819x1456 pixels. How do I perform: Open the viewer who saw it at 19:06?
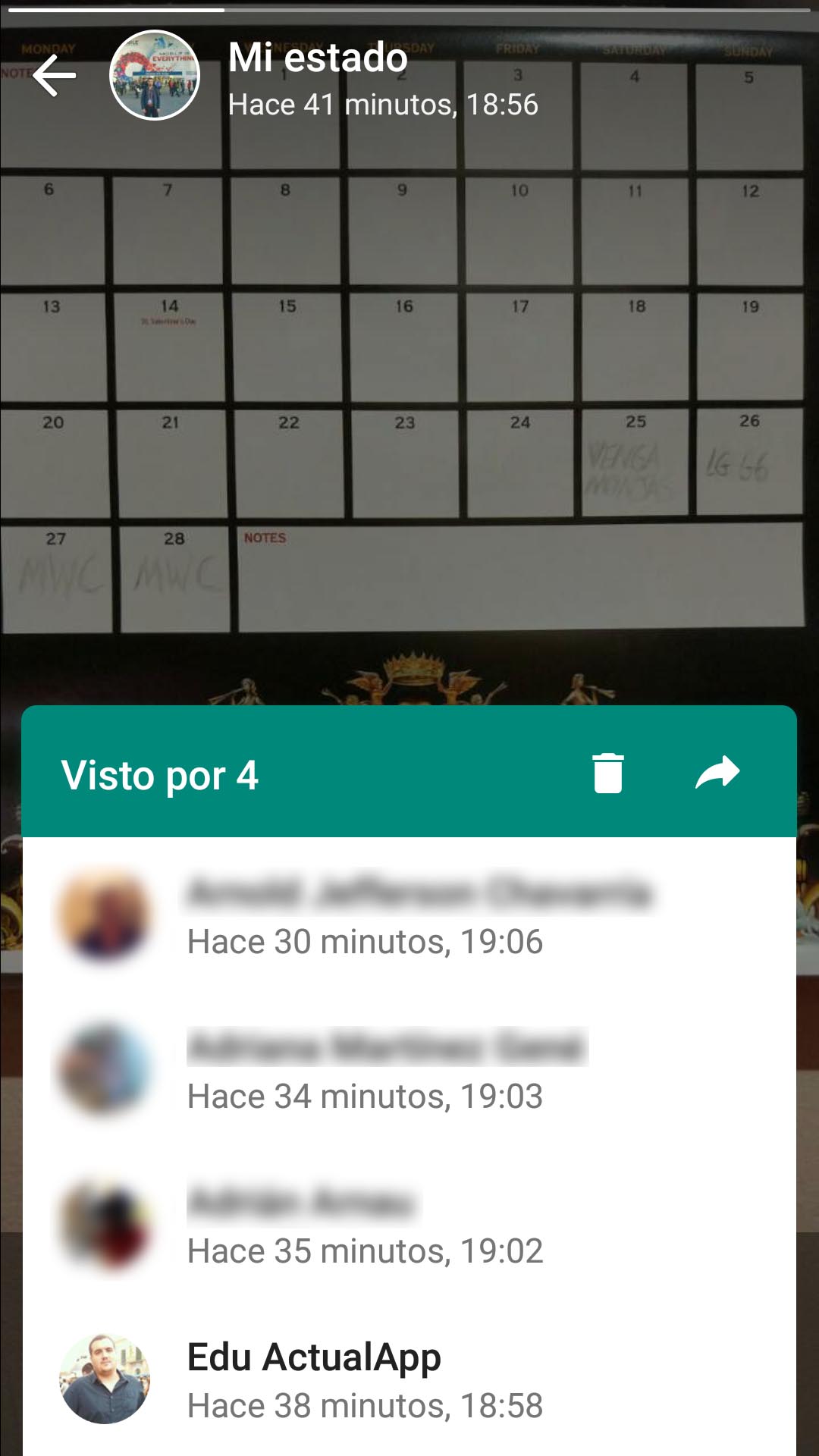(x=409, y=915)
